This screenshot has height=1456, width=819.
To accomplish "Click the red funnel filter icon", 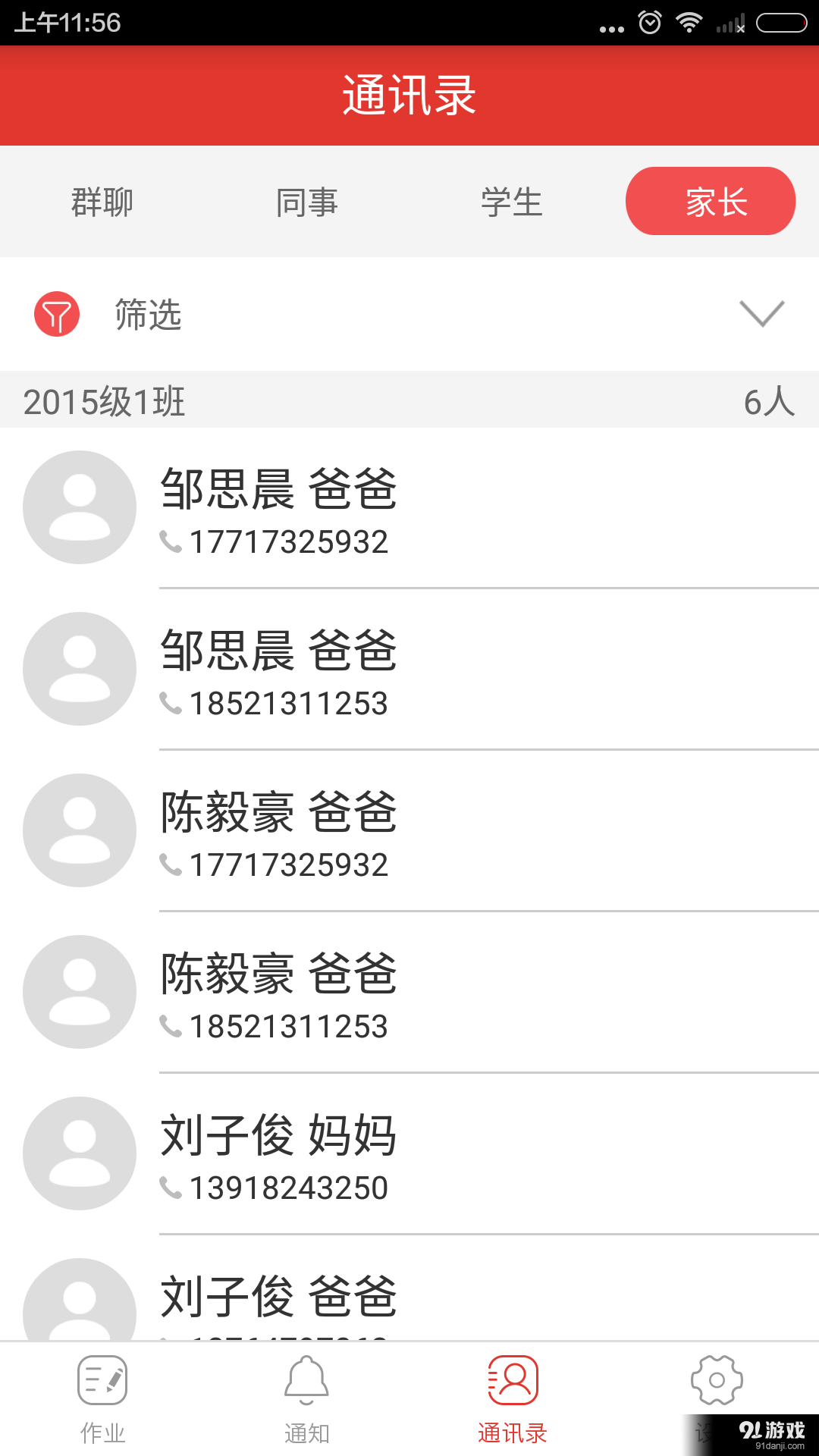I will [x=57, y=315].
